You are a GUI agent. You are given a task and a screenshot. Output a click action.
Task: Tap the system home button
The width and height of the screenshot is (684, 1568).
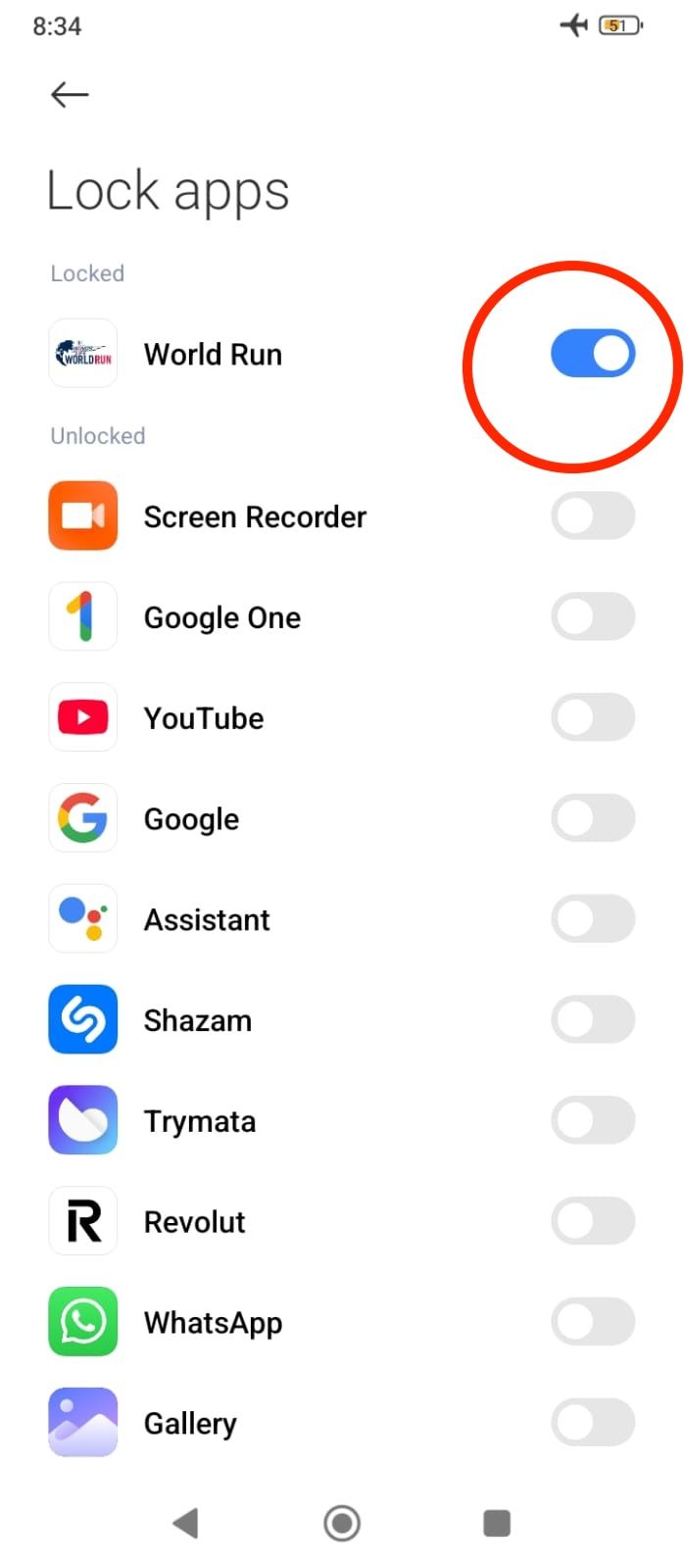click(342, 1523)
